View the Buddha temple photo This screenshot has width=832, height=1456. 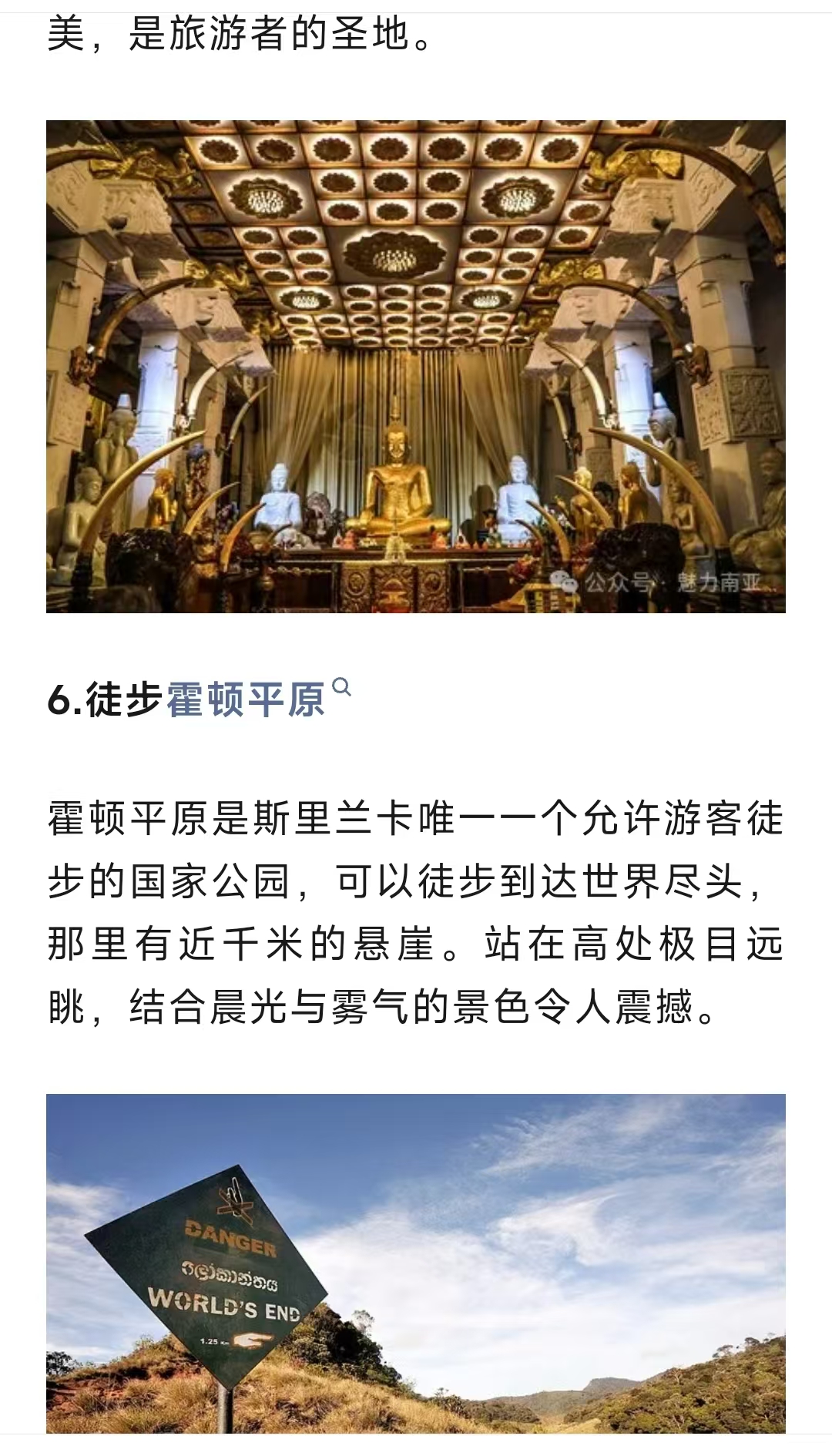click(x=416, y=367)
